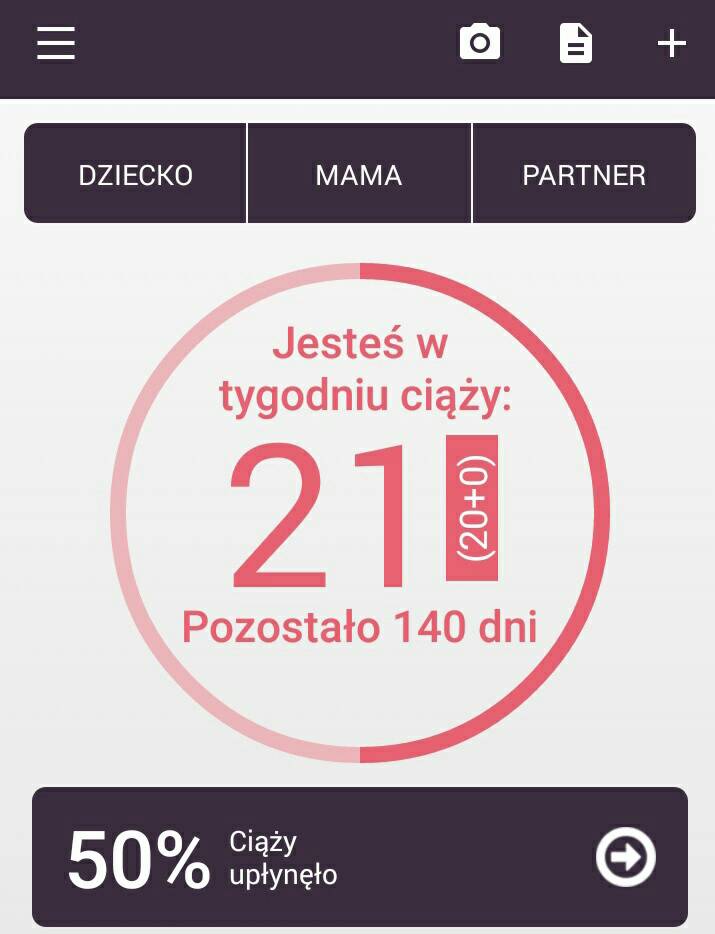Open the 50% Ciąży upłynęło arrow
The image size is (715, 934).
tap(626, 857)
